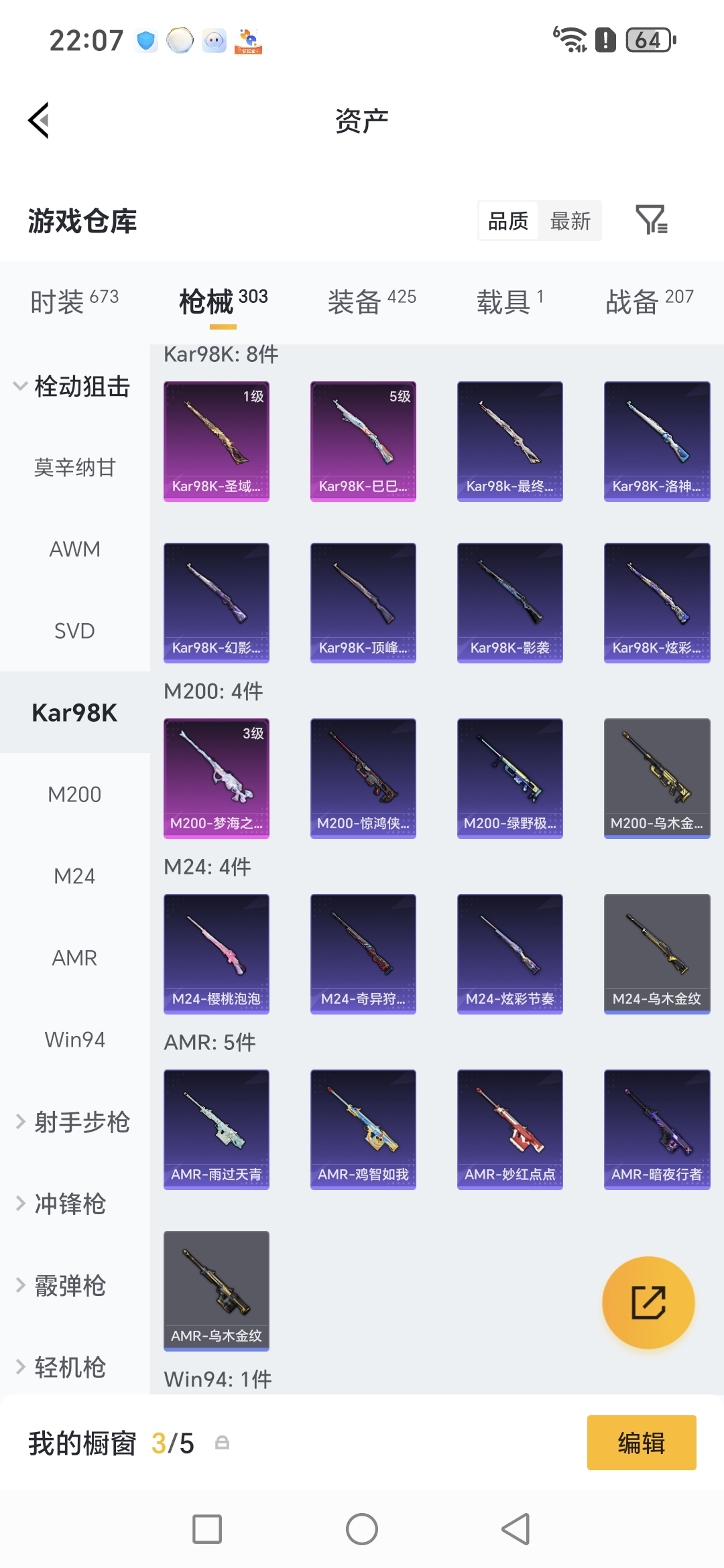Select 莫辛纳甘 in the side list
Image resolution: width=724 pixels, height=1568 pixels.
[x=74, y=467]
